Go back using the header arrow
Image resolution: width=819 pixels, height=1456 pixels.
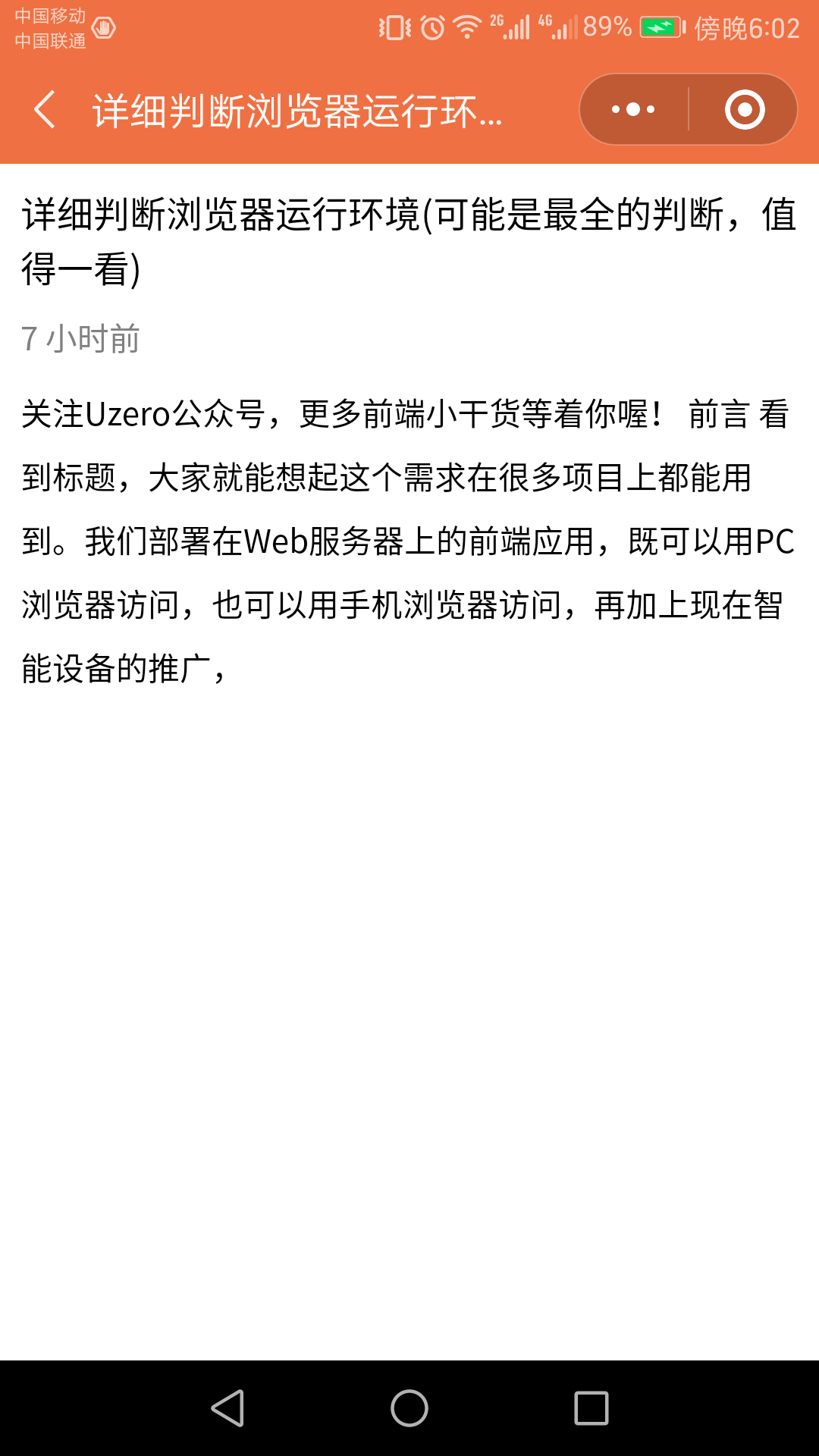pos(45,110)
